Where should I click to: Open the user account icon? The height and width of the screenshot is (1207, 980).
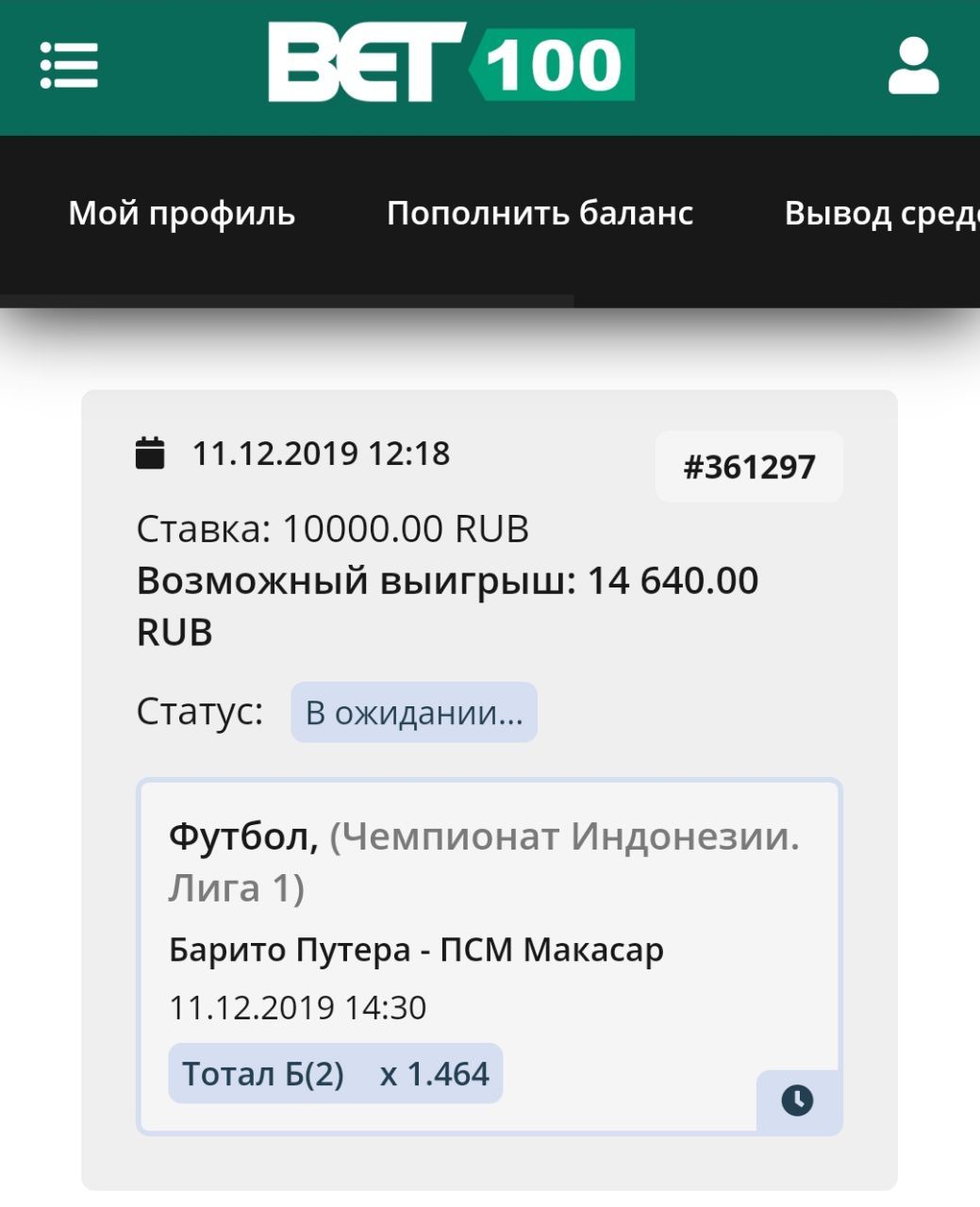pyautogui.click(x=913, y=66)
